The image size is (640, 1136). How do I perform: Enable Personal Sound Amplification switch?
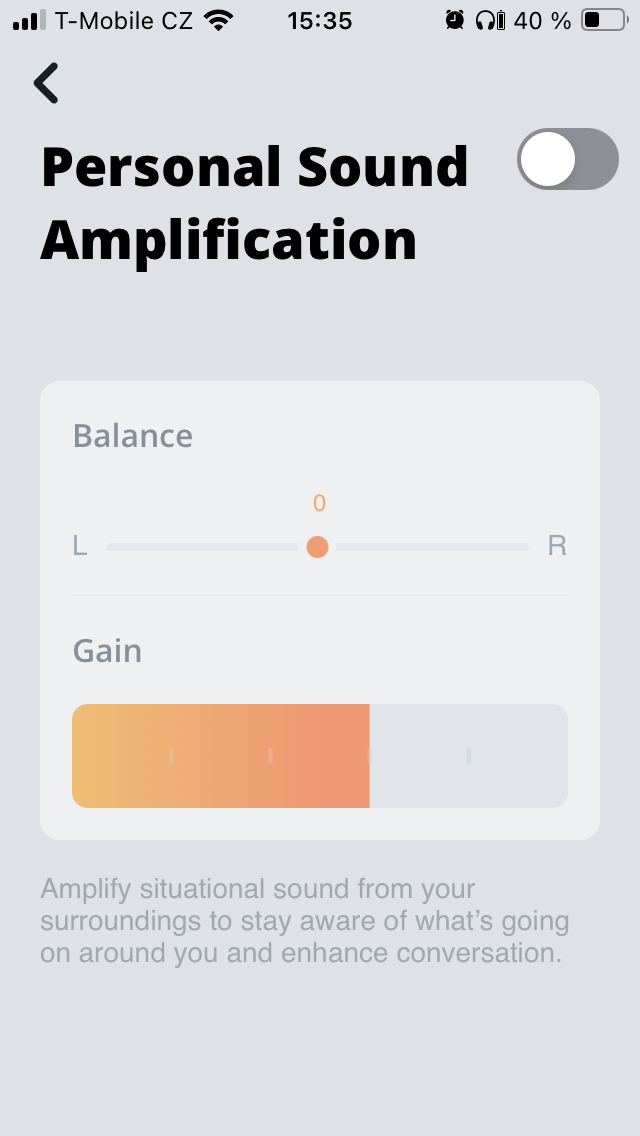click(x=567, y=159)
